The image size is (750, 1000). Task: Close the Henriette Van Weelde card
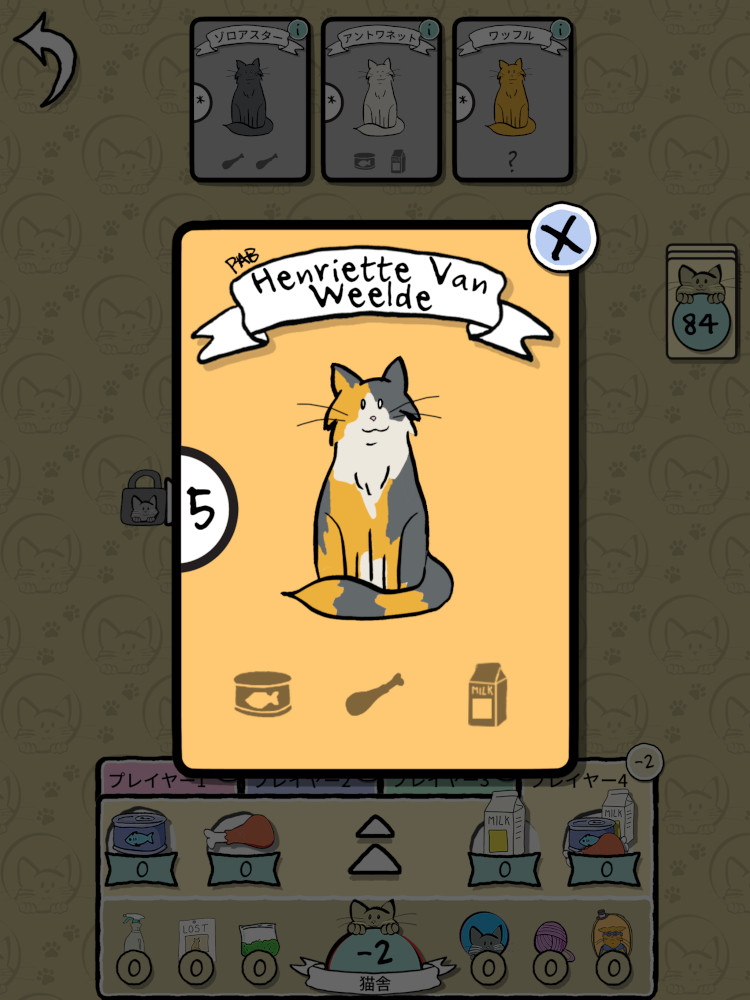[563, 238]
